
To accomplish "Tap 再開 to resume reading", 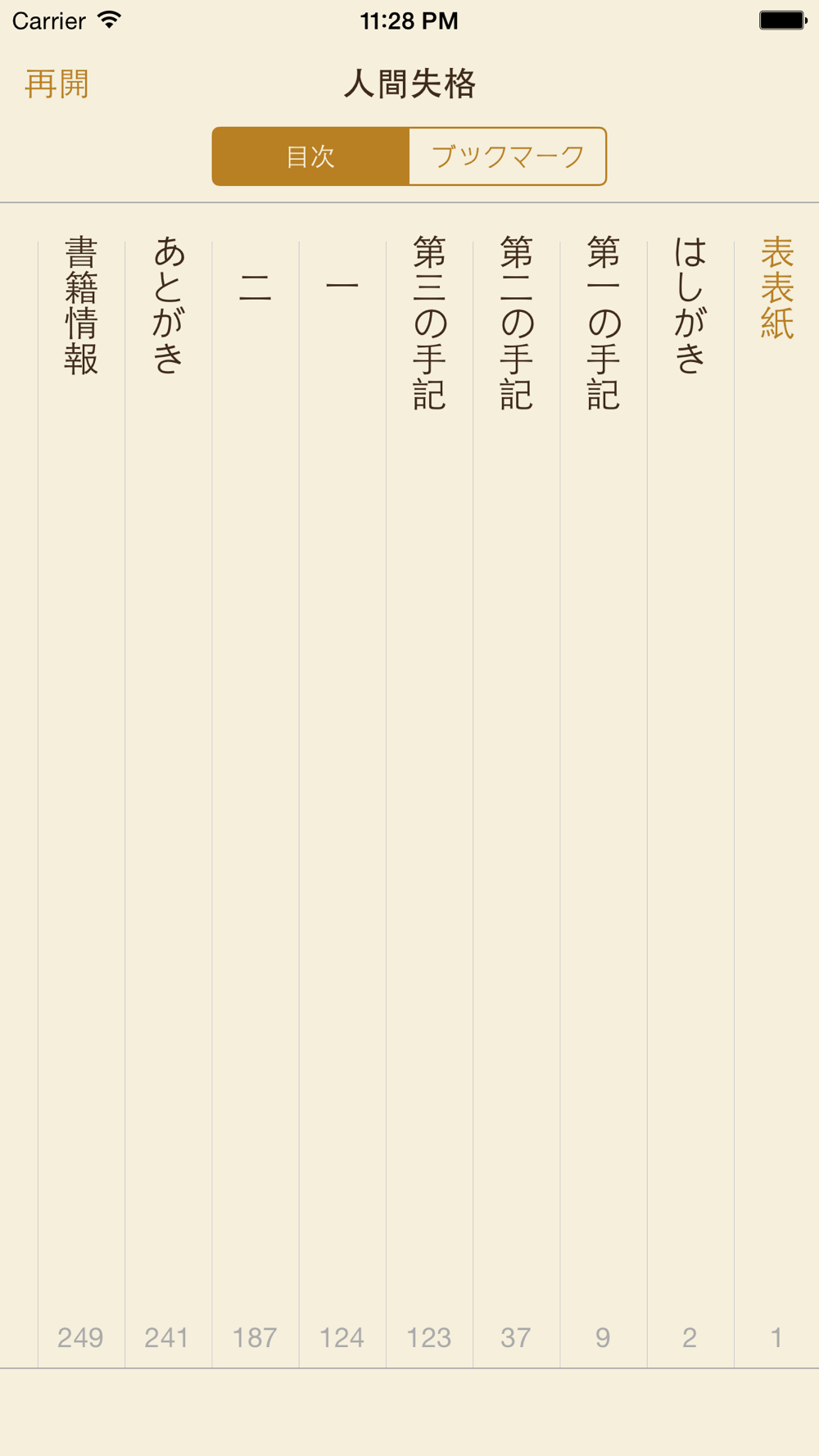I will coord(57,84).
